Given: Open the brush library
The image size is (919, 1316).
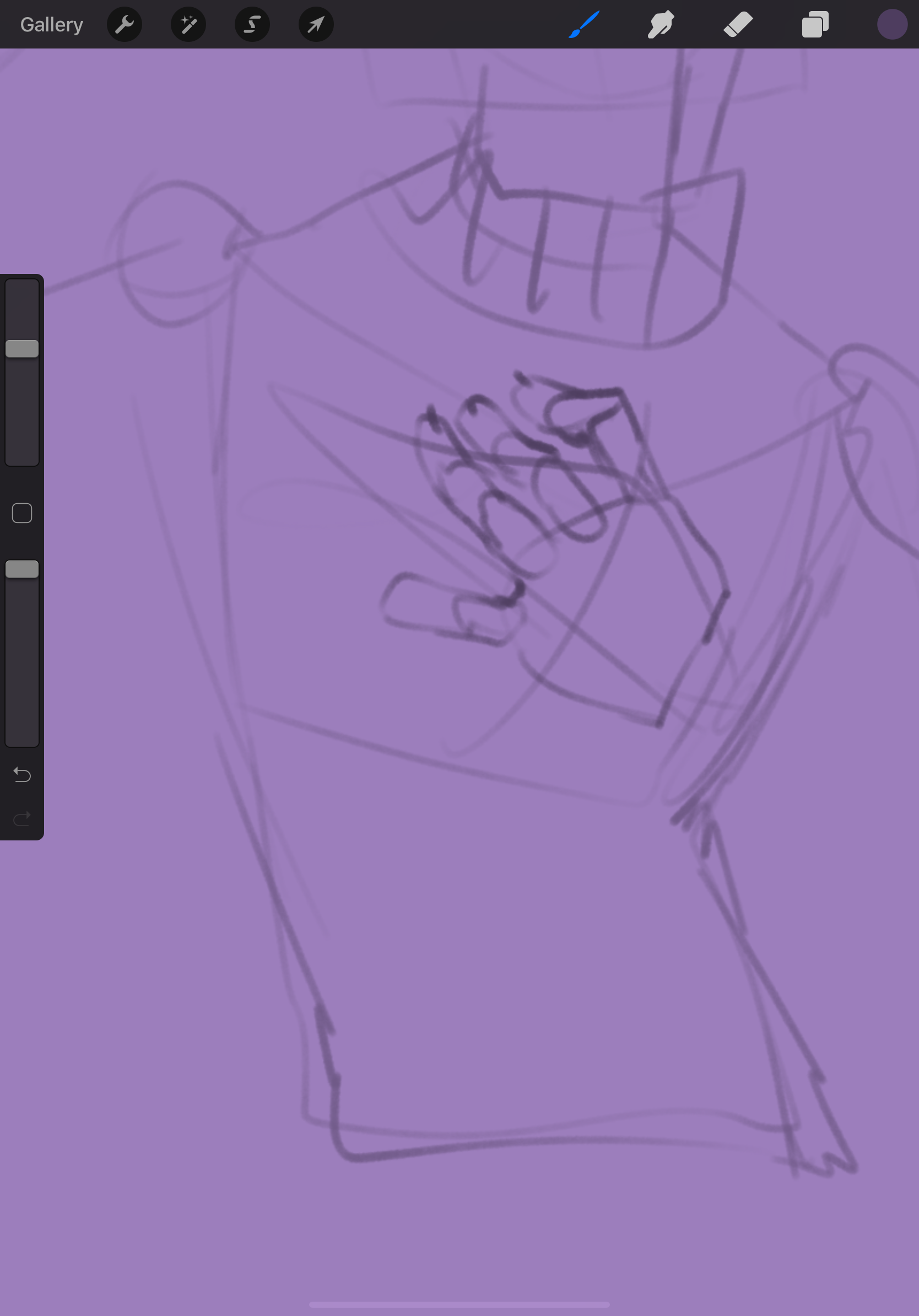Looking at the screenshot, I should [584, 25].
